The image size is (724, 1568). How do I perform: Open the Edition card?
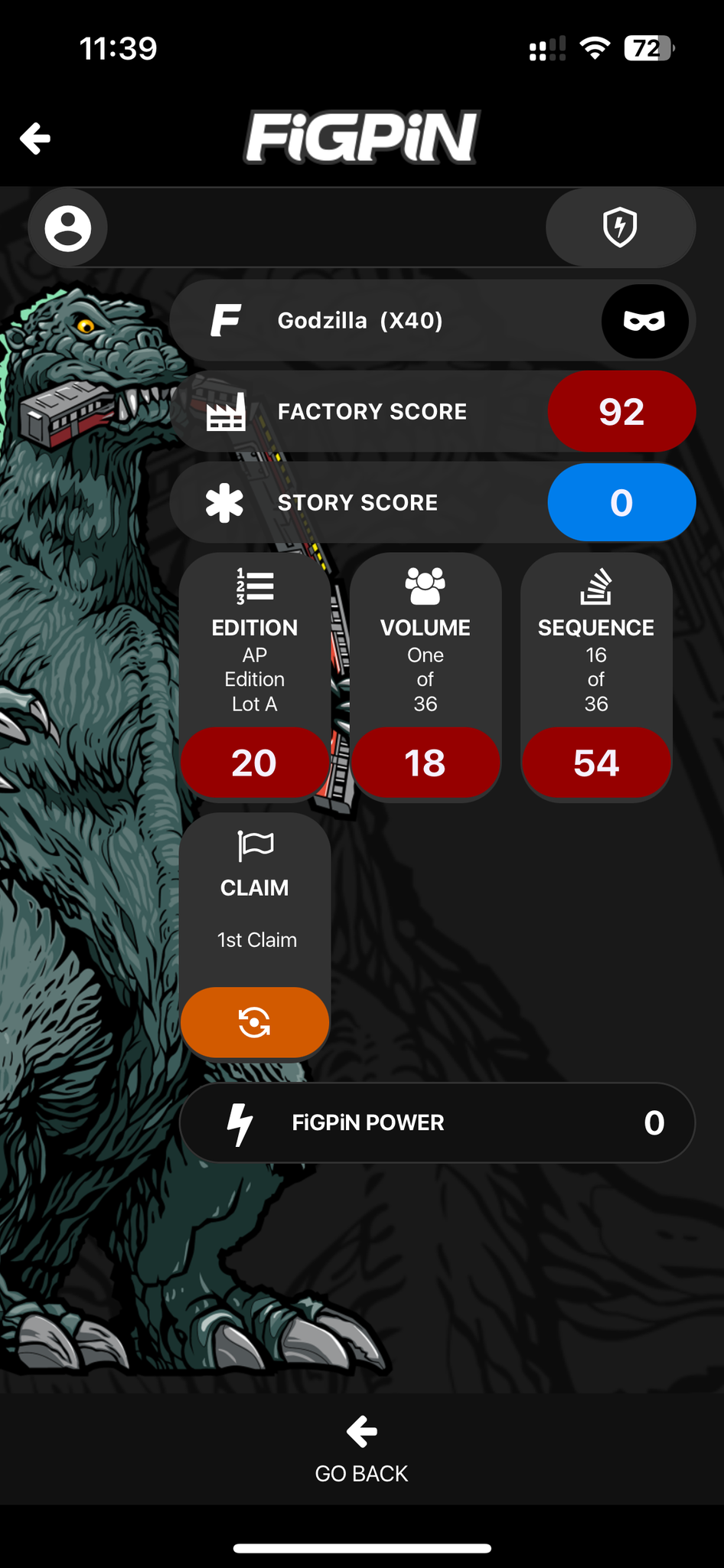[255, 677]
